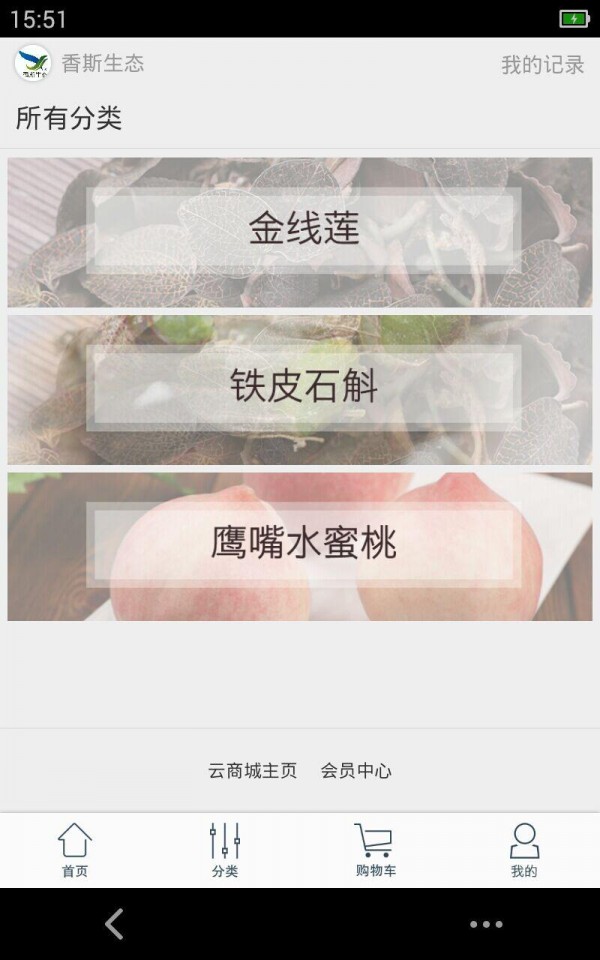Tap the system back arrow
600x960 pixels.
[114, 924]
